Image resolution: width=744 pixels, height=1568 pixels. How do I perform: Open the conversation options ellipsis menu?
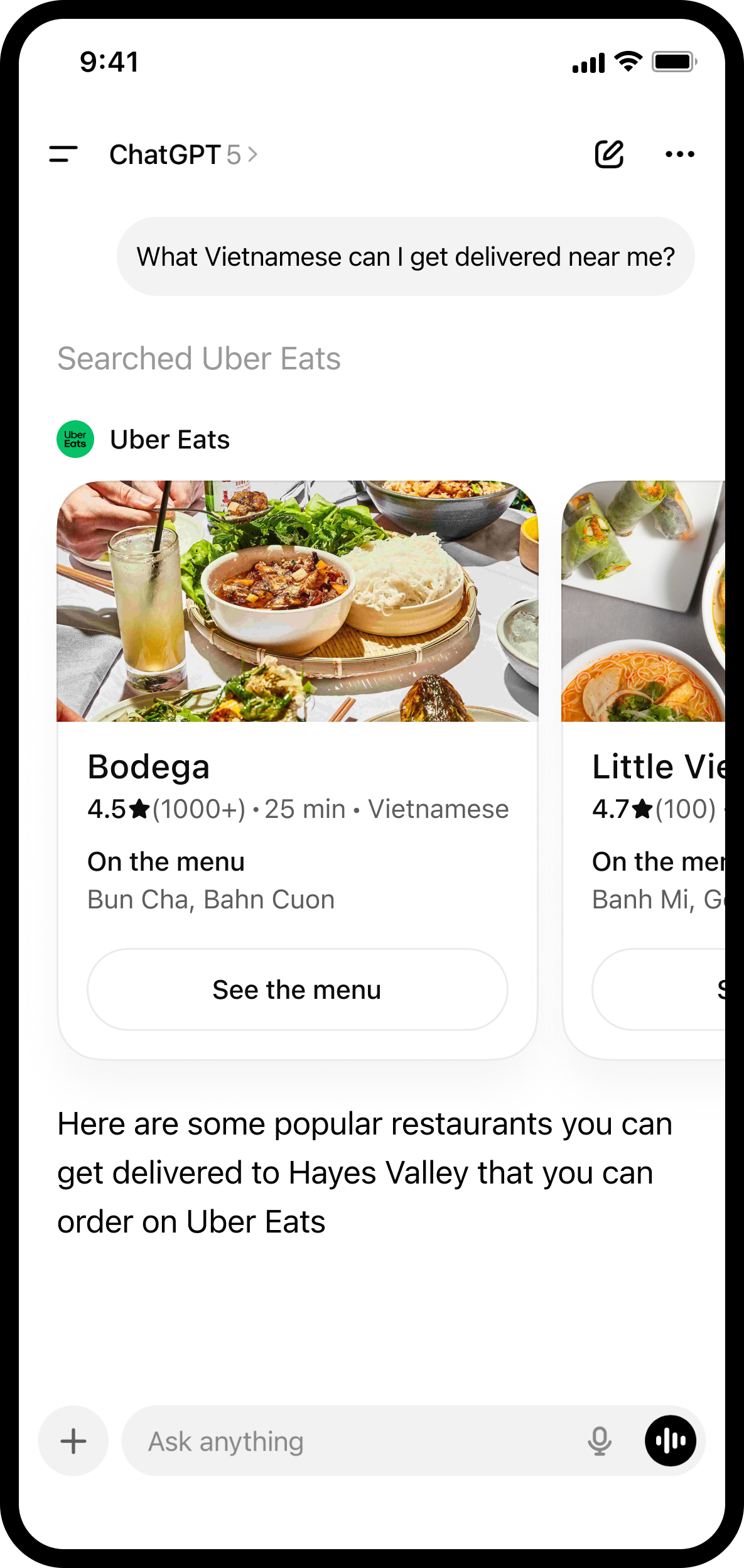(680, 153)
